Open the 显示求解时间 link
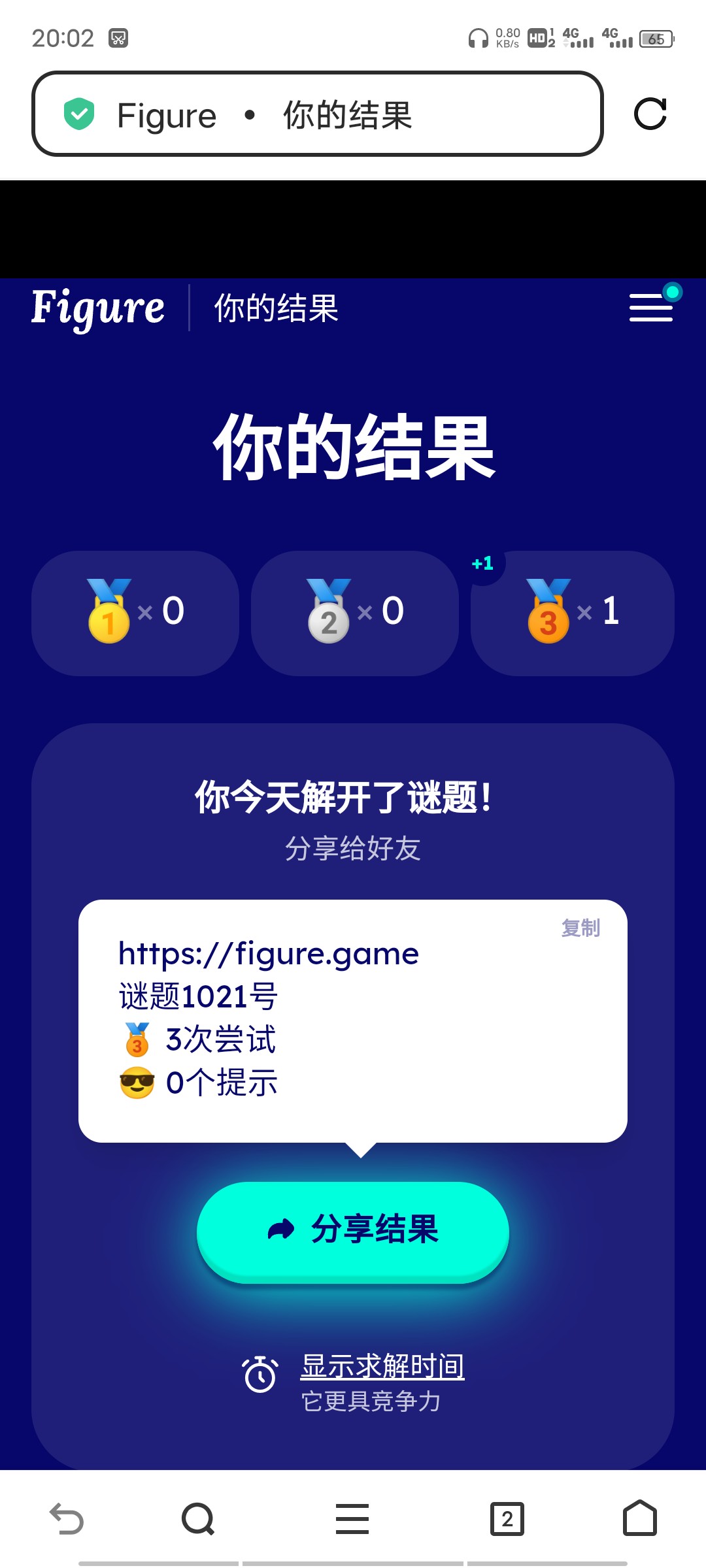706x1568 pixels. pos(382,1366)
